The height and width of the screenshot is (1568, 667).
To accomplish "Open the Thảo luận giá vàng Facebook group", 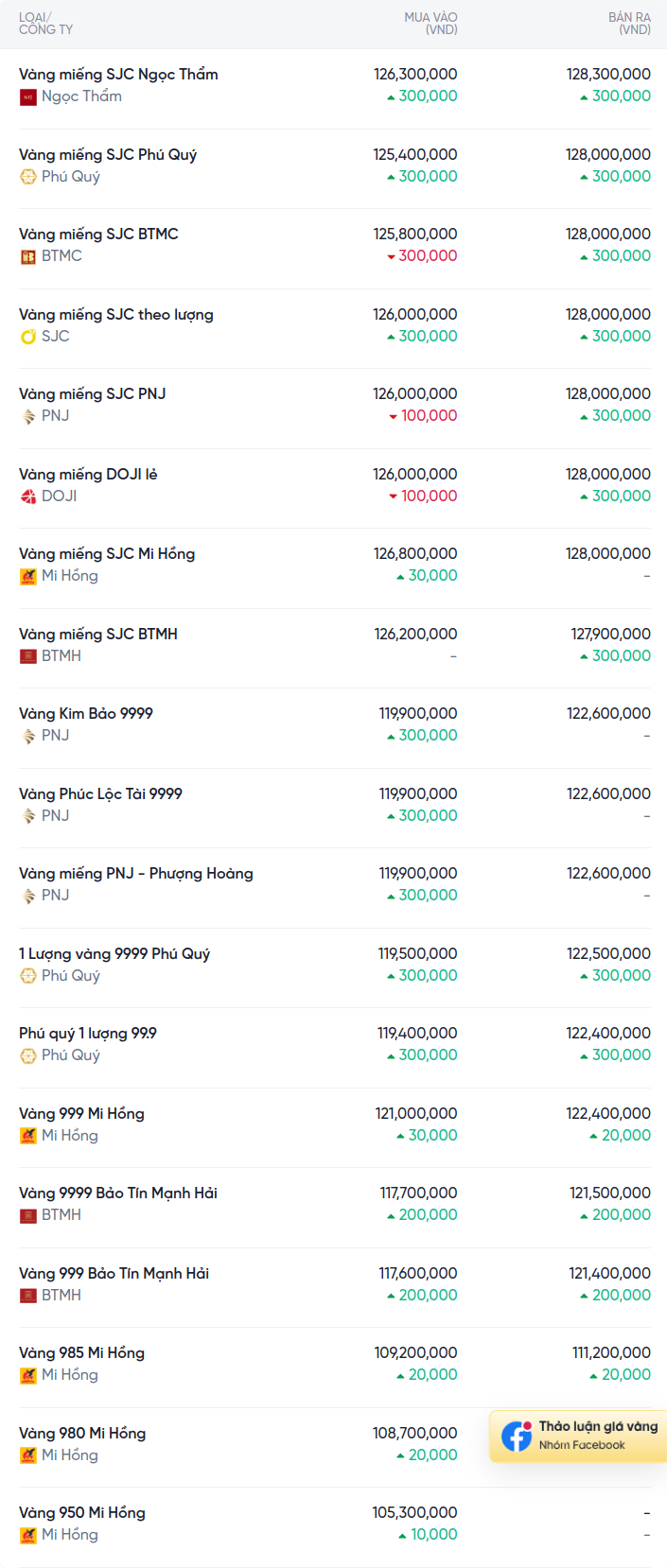I will (579, 1435).
